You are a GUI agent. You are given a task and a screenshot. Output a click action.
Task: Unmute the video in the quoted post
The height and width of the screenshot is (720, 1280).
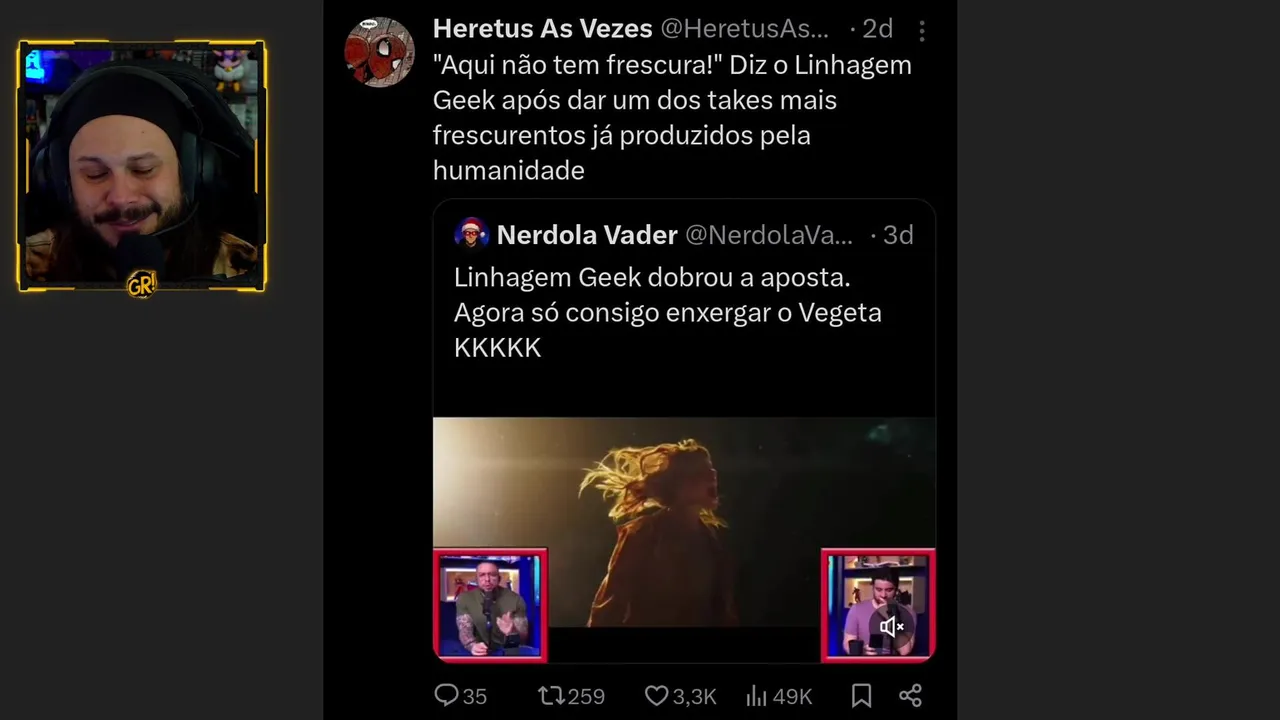click(x=891, y=627)
